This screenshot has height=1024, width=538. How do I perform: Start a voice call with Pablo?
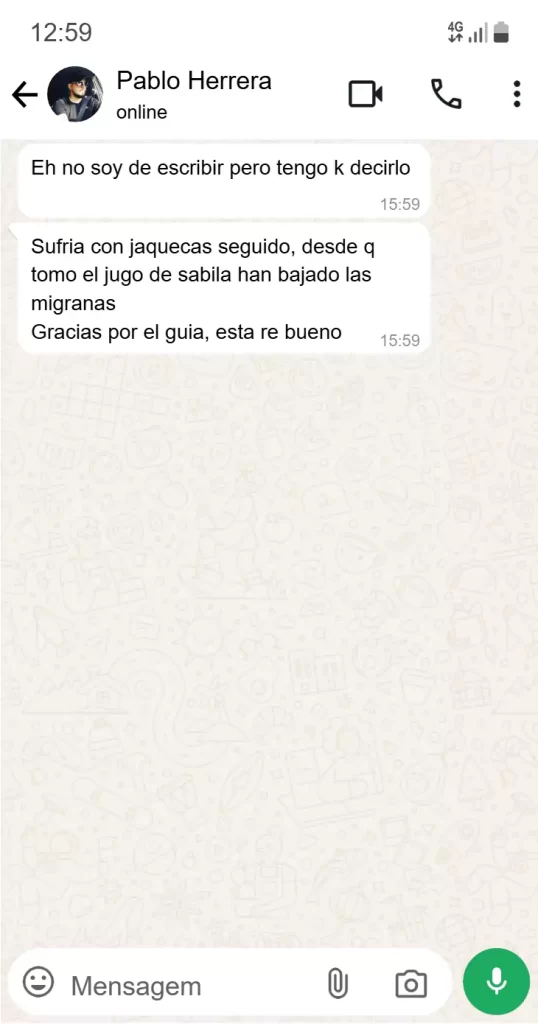point(446,94)
